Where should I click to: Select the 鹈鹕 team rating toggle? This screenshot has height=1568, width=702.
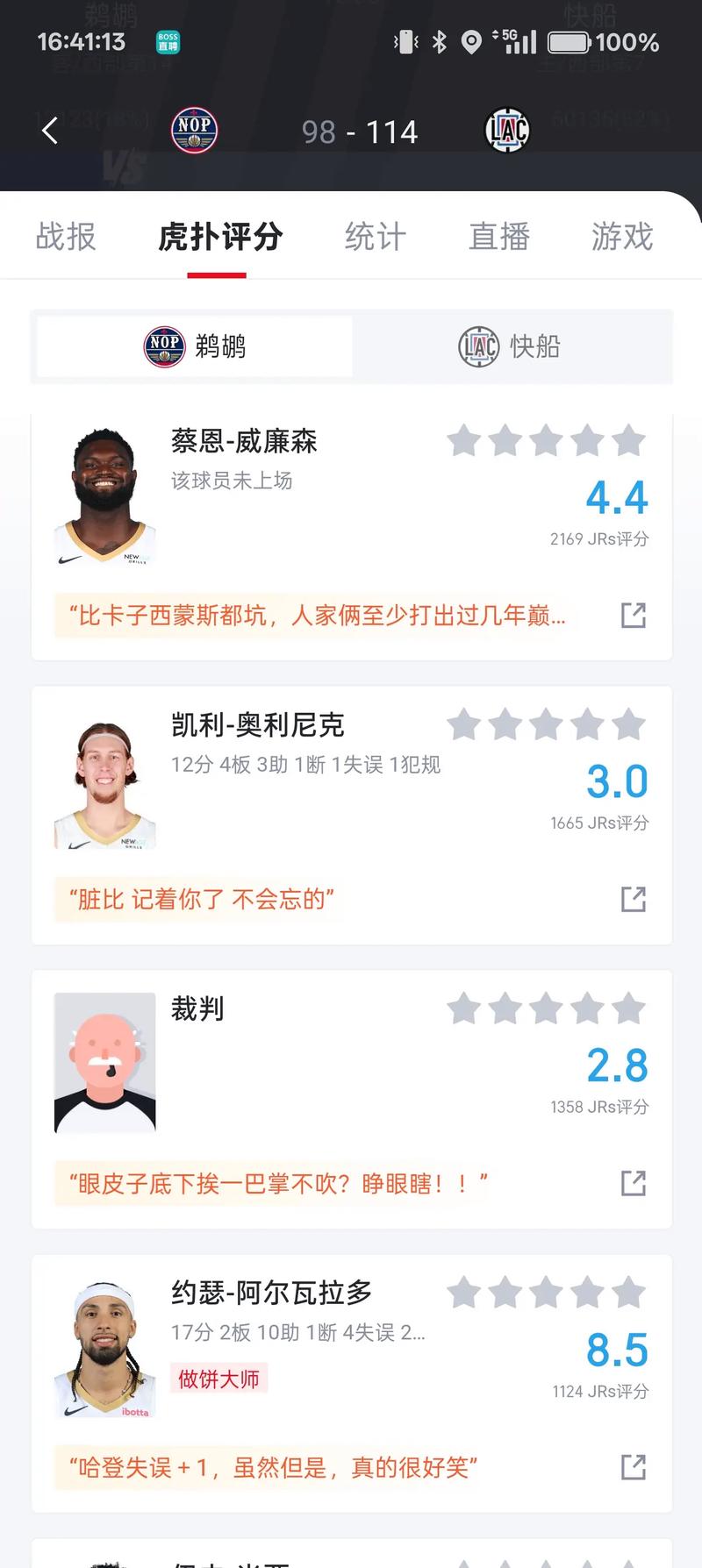[x=193, y=347]
